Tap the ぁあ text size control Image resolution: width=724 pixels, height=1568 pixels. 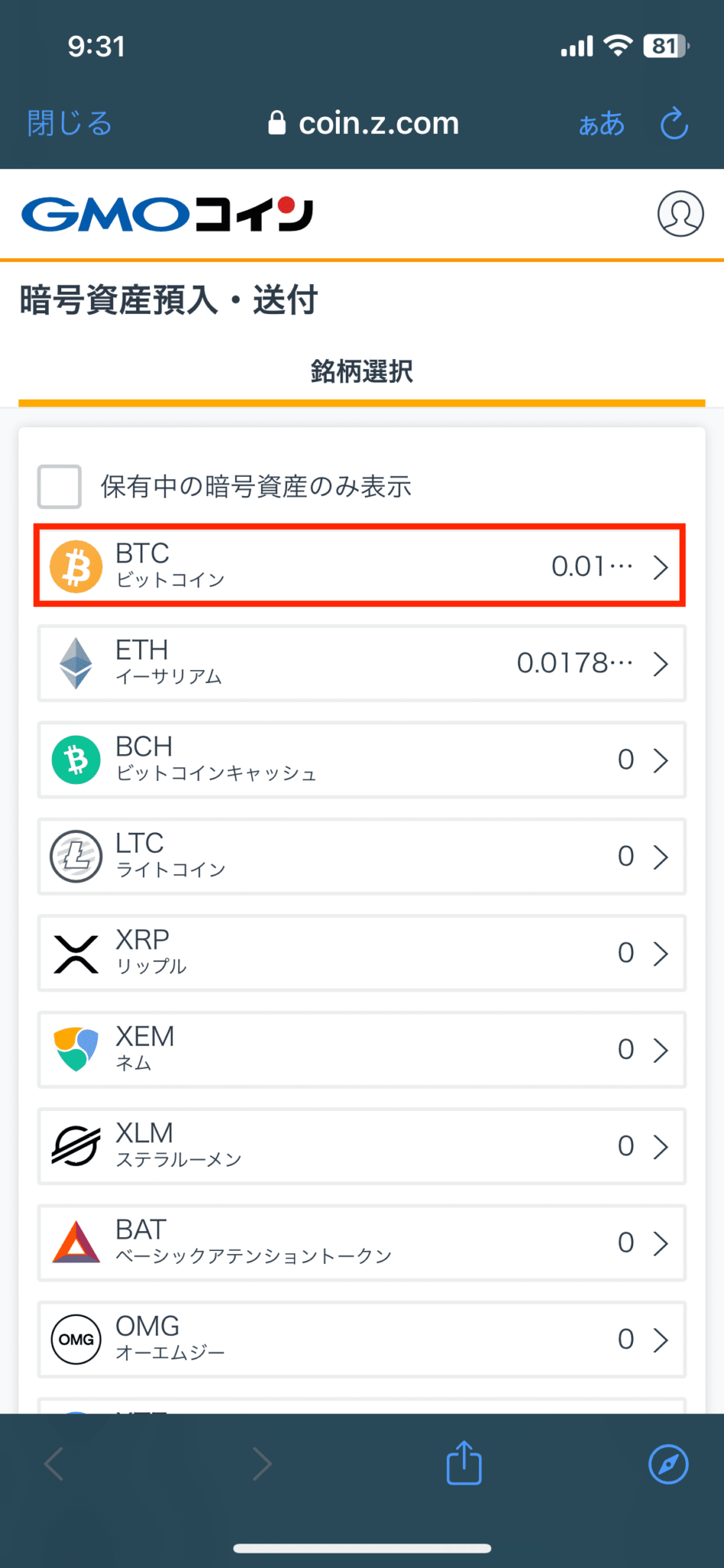click(602, 124)
